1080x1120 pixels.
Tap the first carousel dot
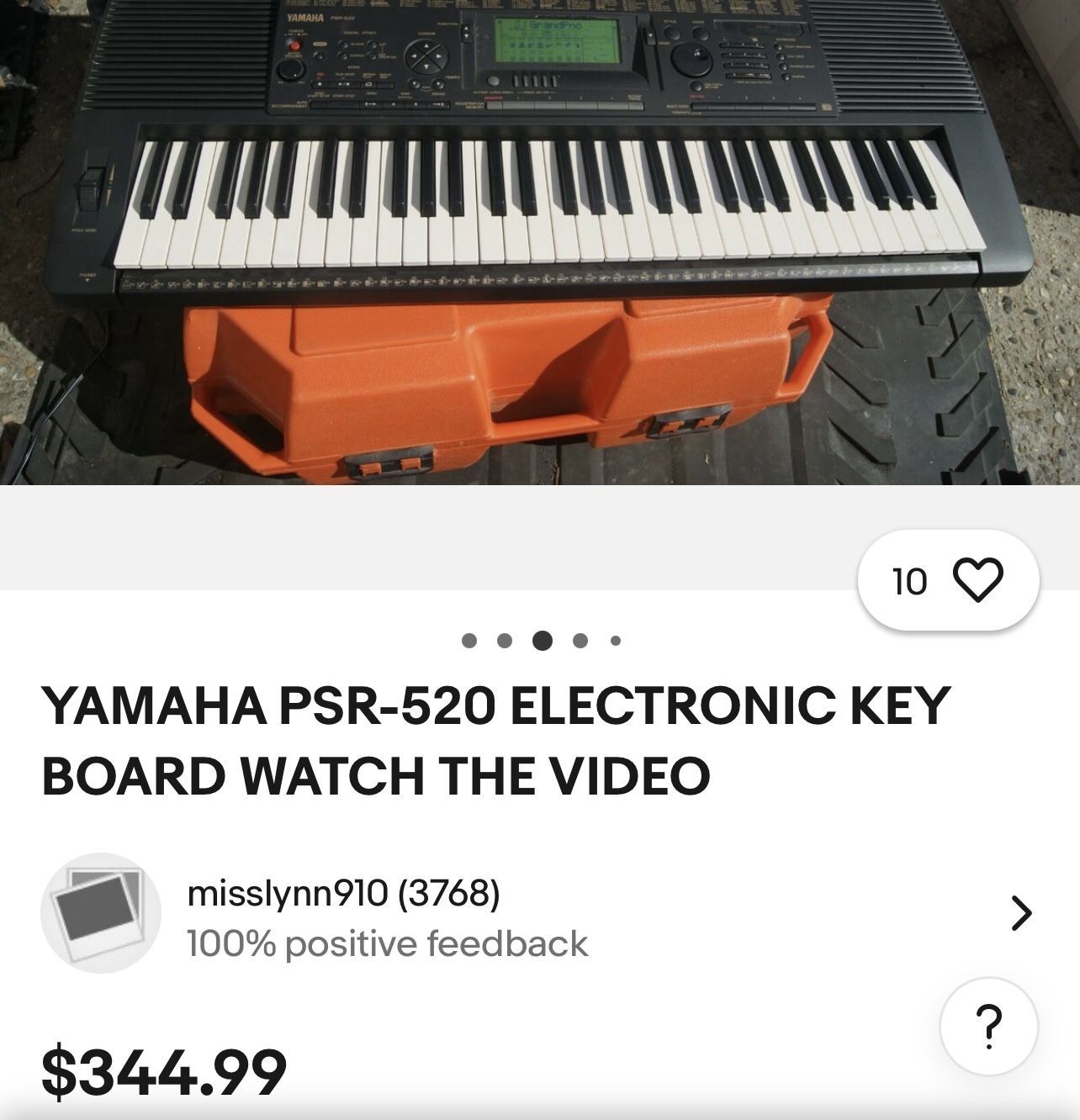coord(469,640)
